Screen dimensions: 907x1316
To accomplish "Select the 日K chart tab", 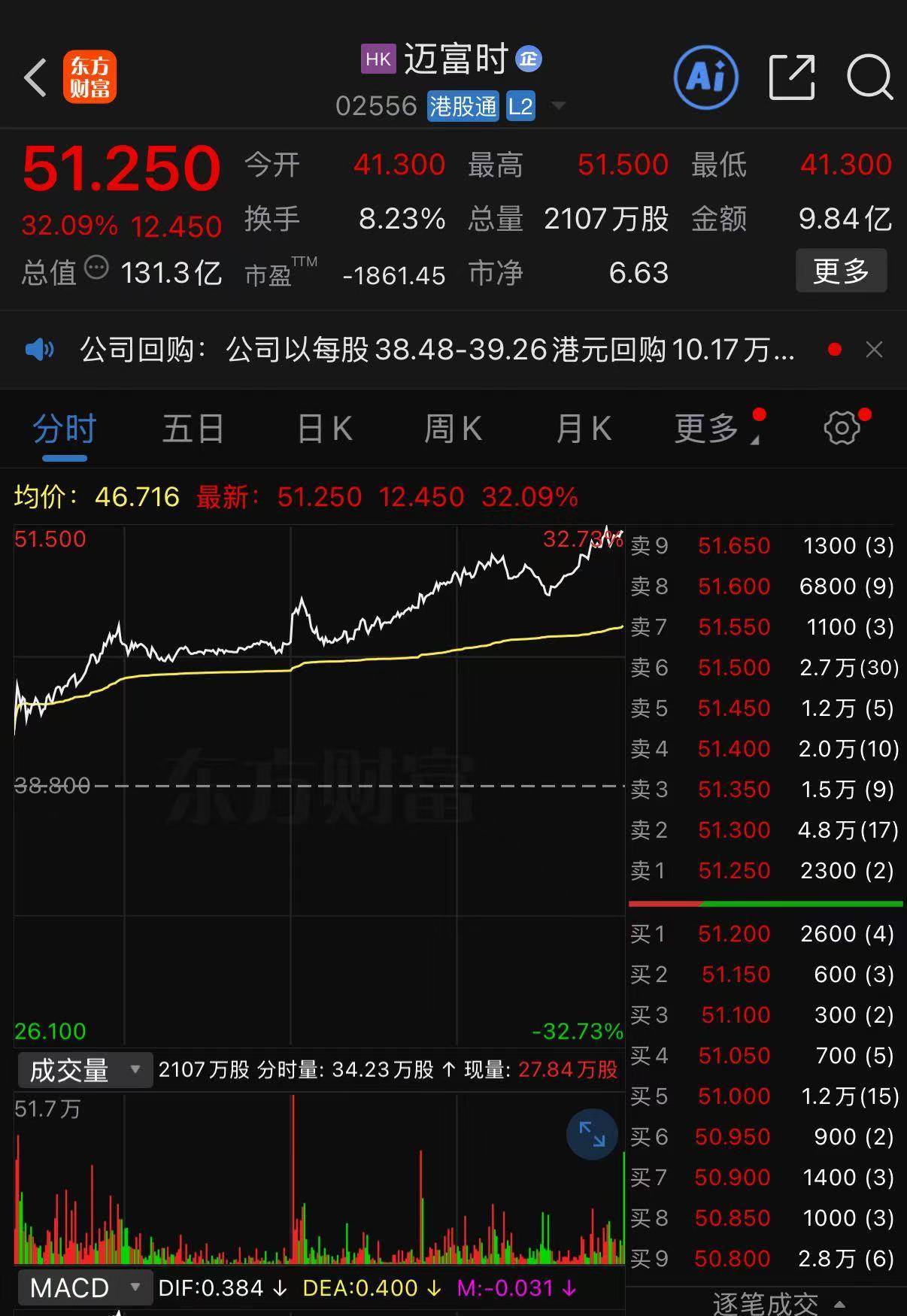I will (x=325, y=429).
